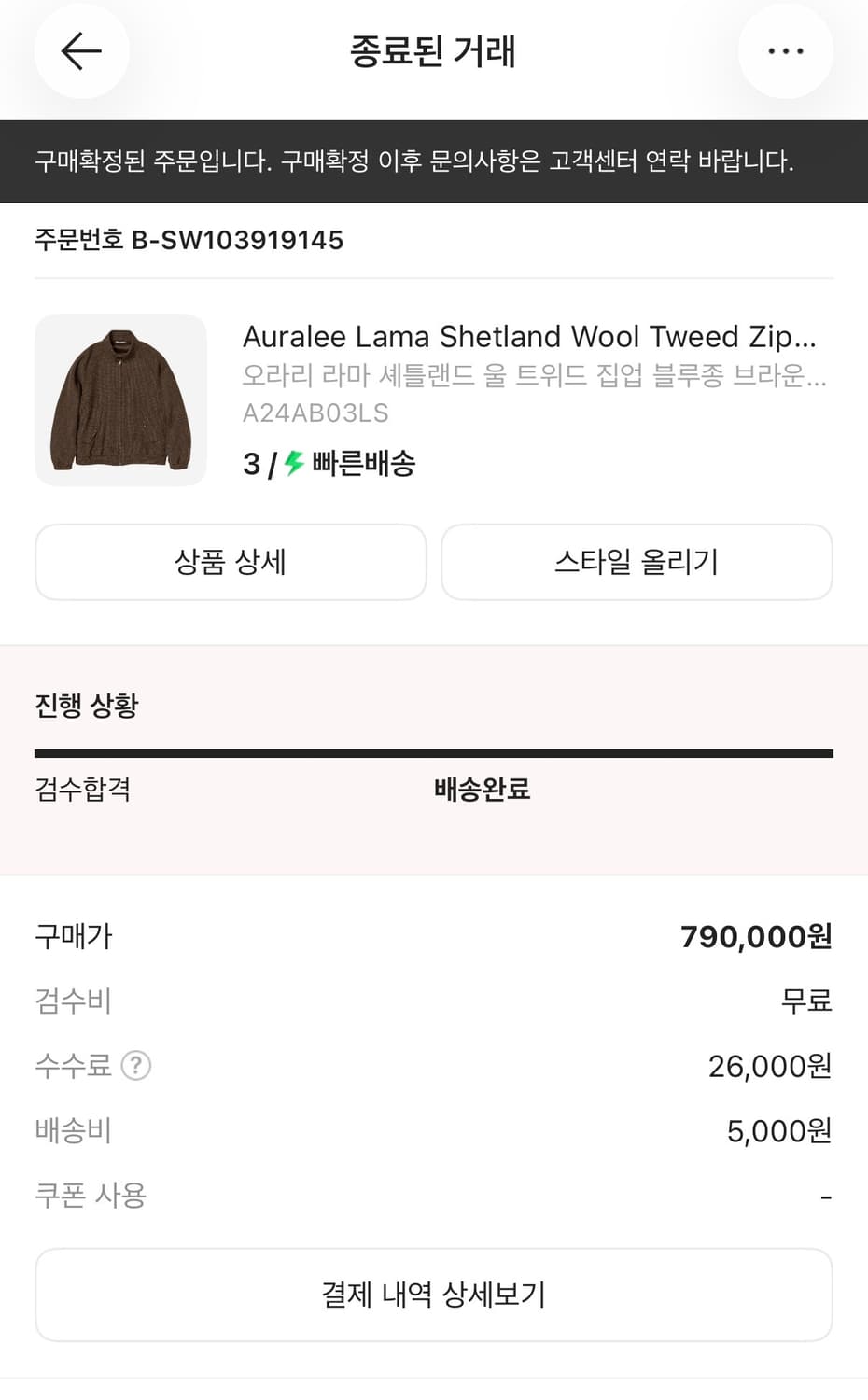Tap the back arrow to return

point(81,51)
